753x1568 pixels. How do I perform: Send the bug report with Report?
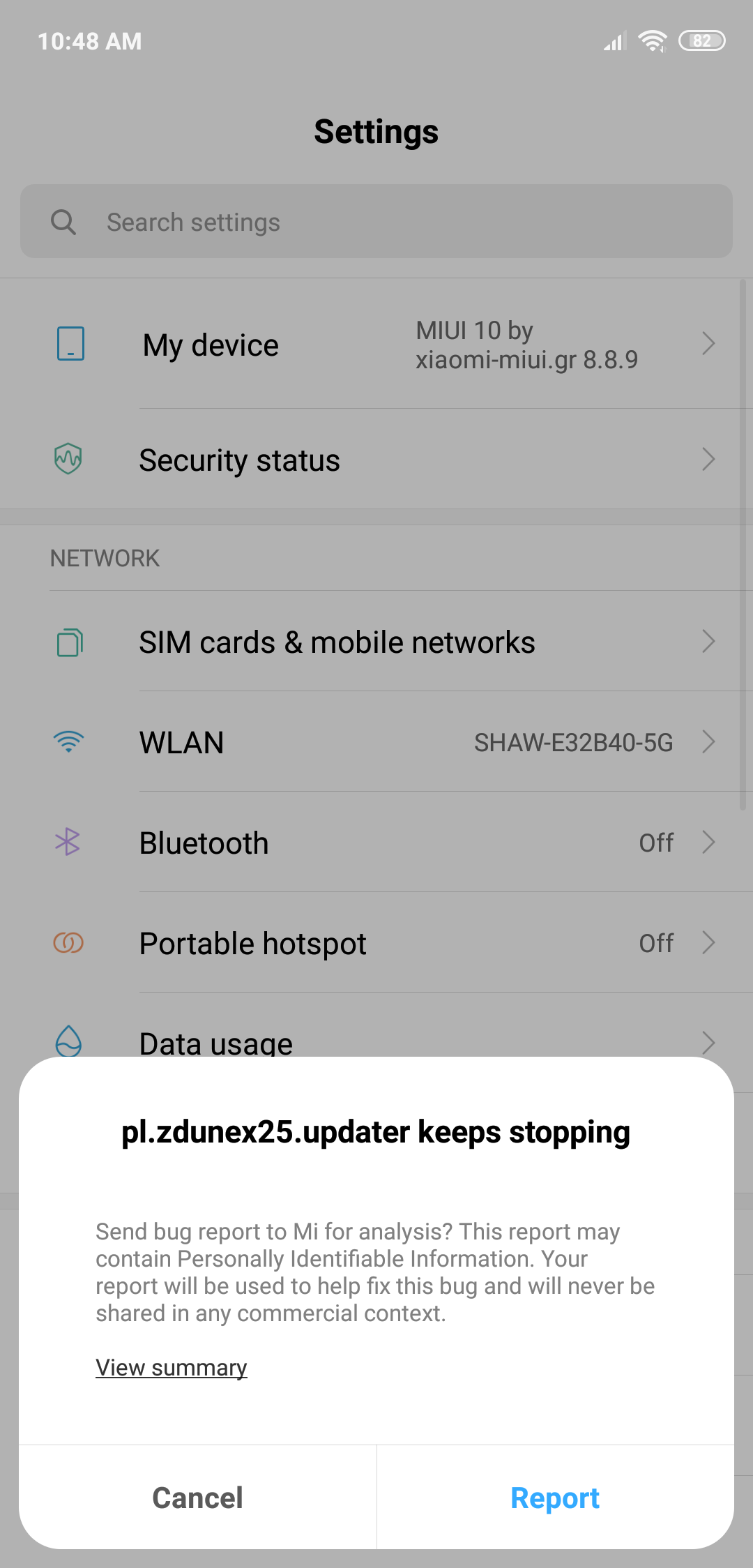click(x=555, y=1498)
